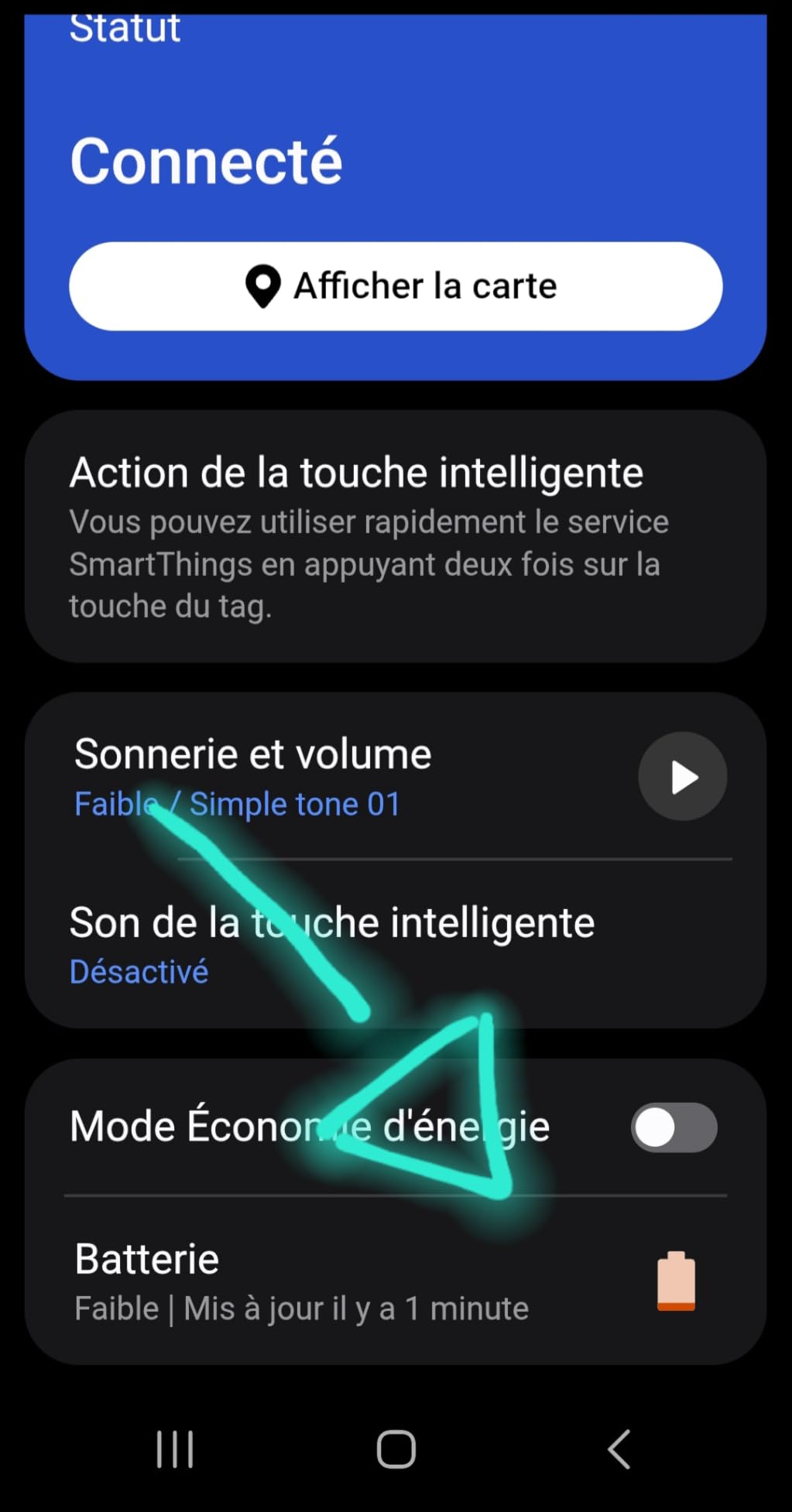Click the Faible / Simple tone 01 text
This screenshot has width=792, height=1512.
[236, 803]
